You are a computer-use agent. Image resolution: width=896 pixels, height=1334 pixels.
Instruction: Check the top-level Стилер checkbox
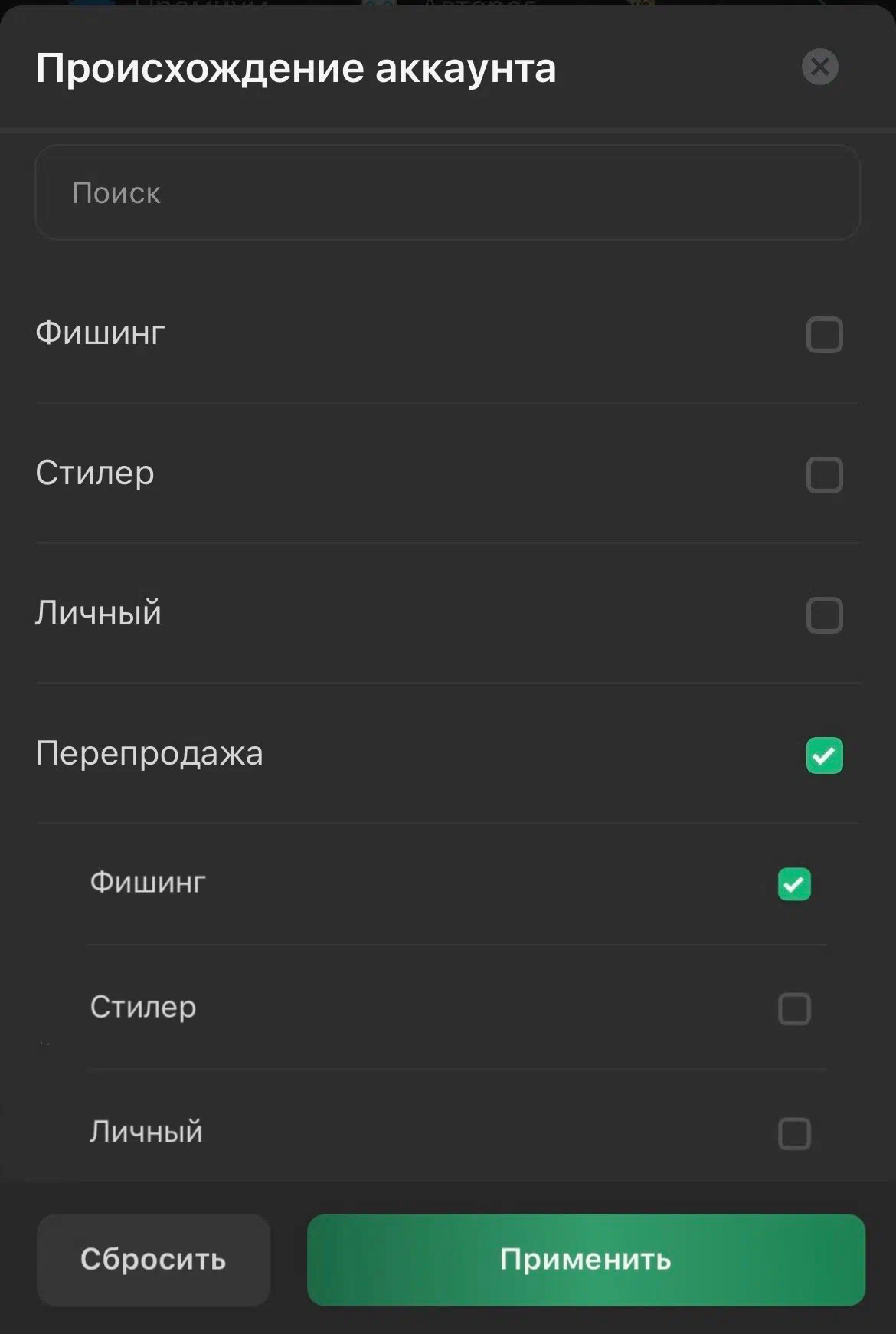(x=824, y=475)
